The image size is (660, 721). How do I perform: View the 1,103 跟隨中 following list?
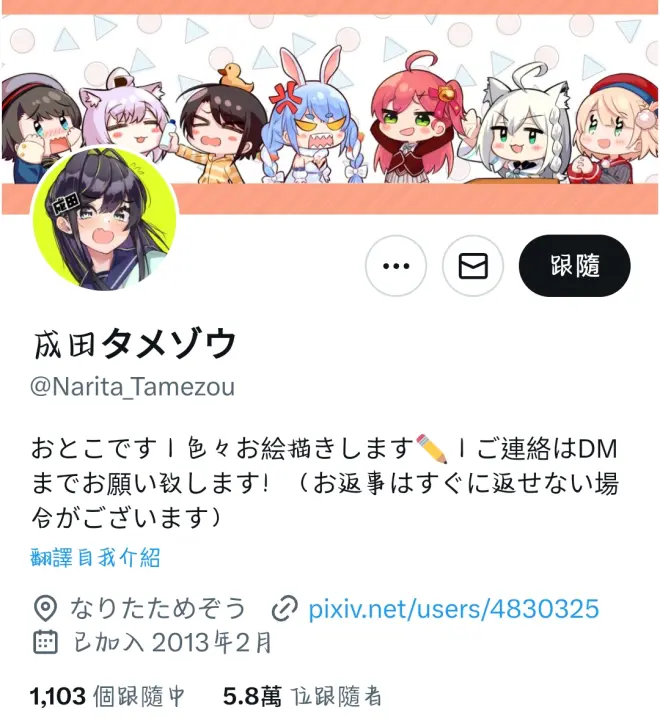click(107, 696)
